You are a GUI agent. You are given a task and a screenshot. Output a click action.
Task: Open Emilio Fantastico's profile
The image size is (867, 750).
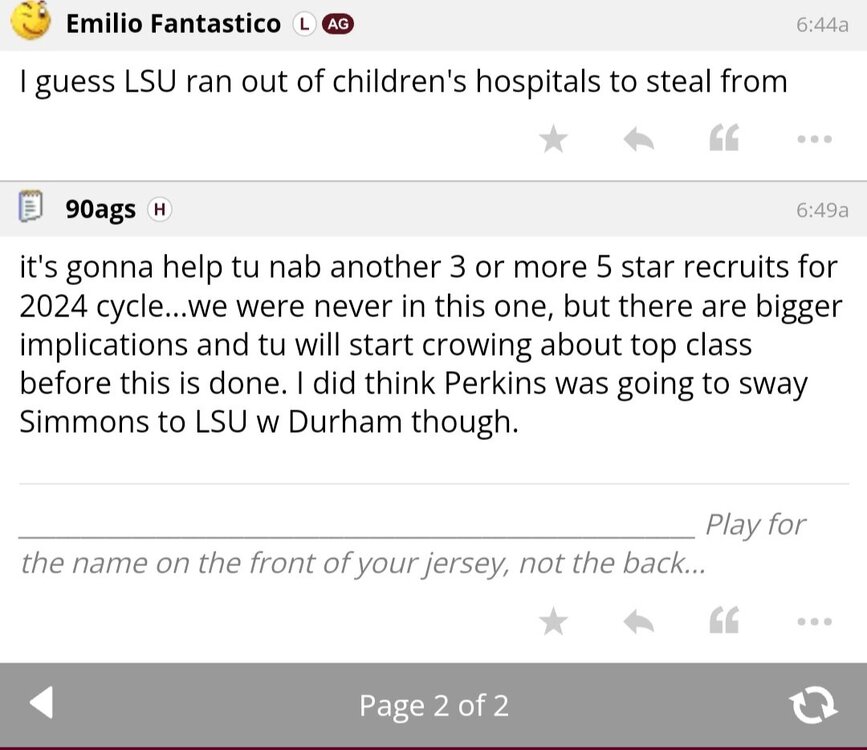172,24
